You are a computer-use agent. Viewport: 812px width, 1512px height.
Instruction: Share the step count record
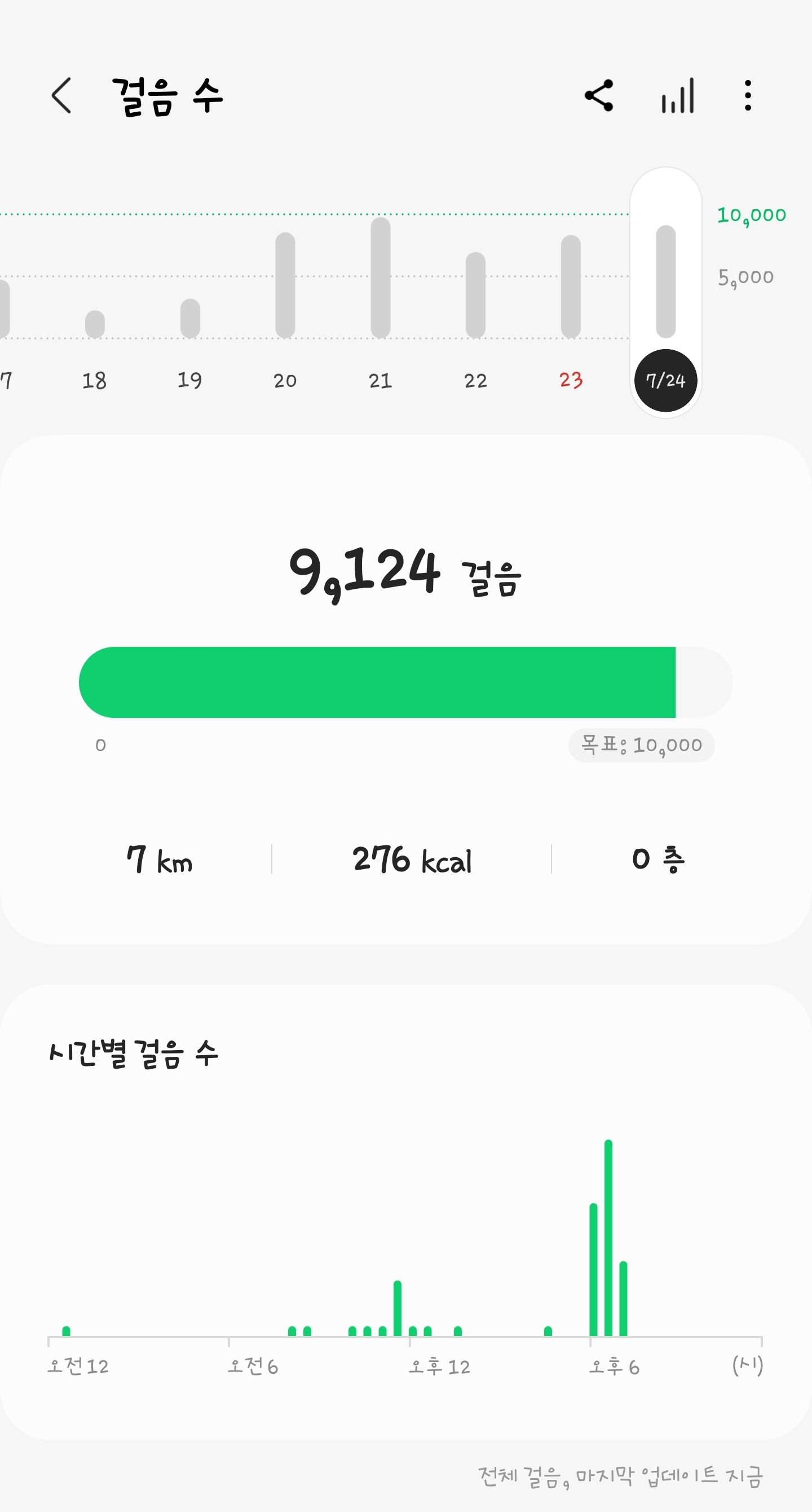(x=599, y=95)
